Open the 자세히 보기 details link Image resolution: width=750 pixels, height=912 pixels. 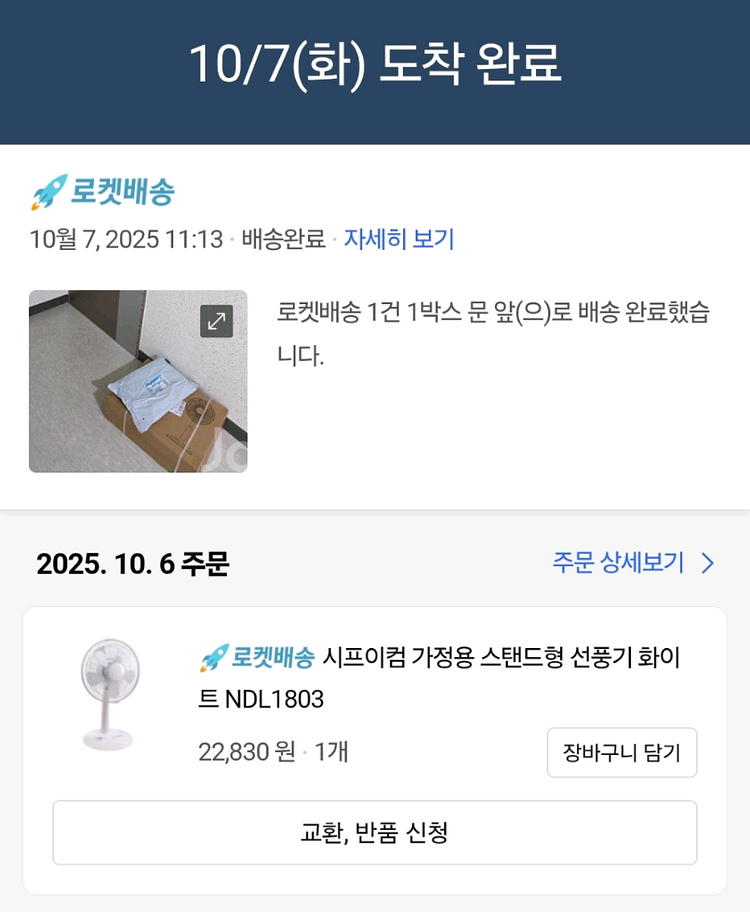tap(399, 237)
